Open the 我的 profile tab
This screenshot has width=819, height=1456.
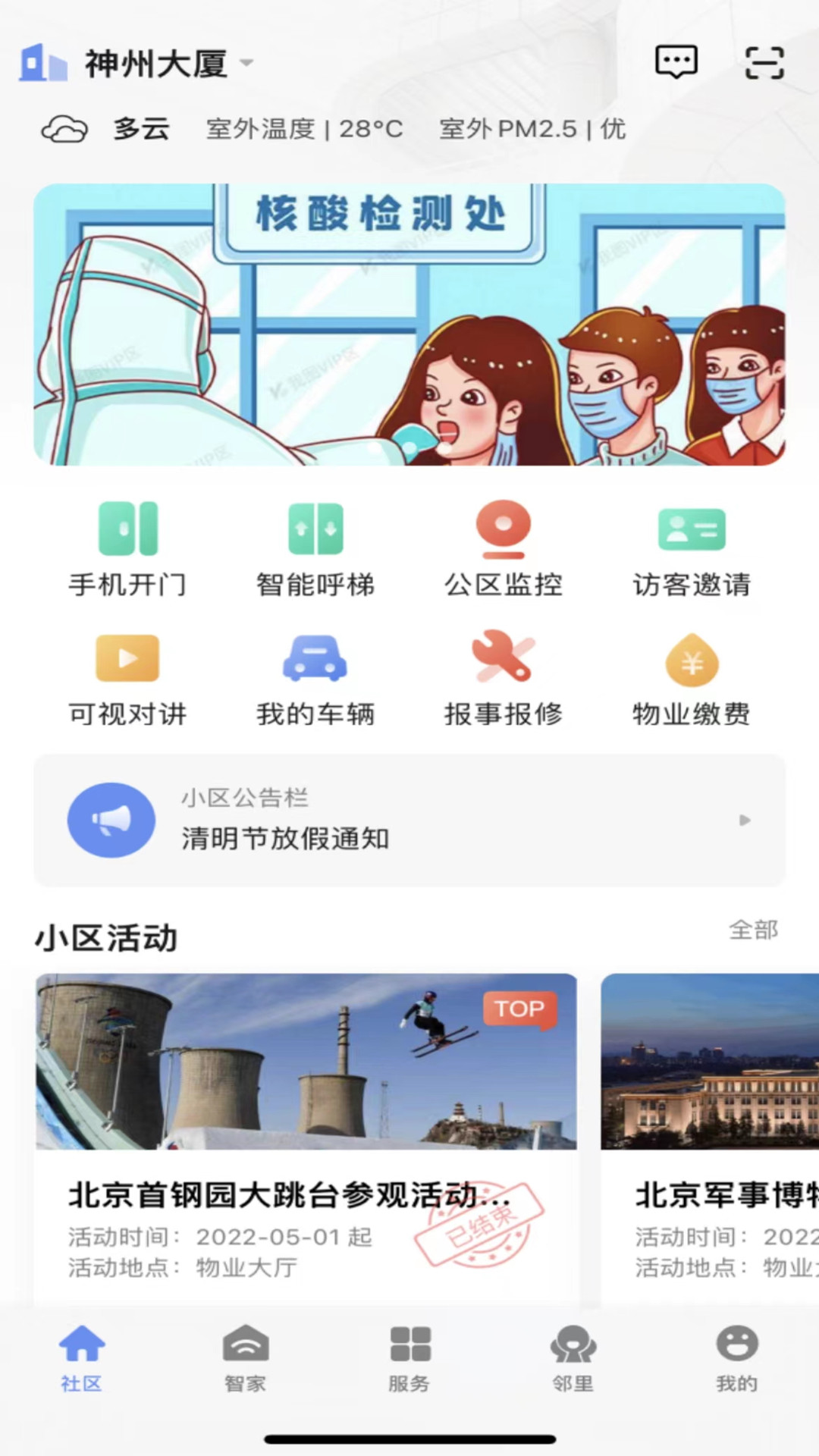click(736, 1359)
